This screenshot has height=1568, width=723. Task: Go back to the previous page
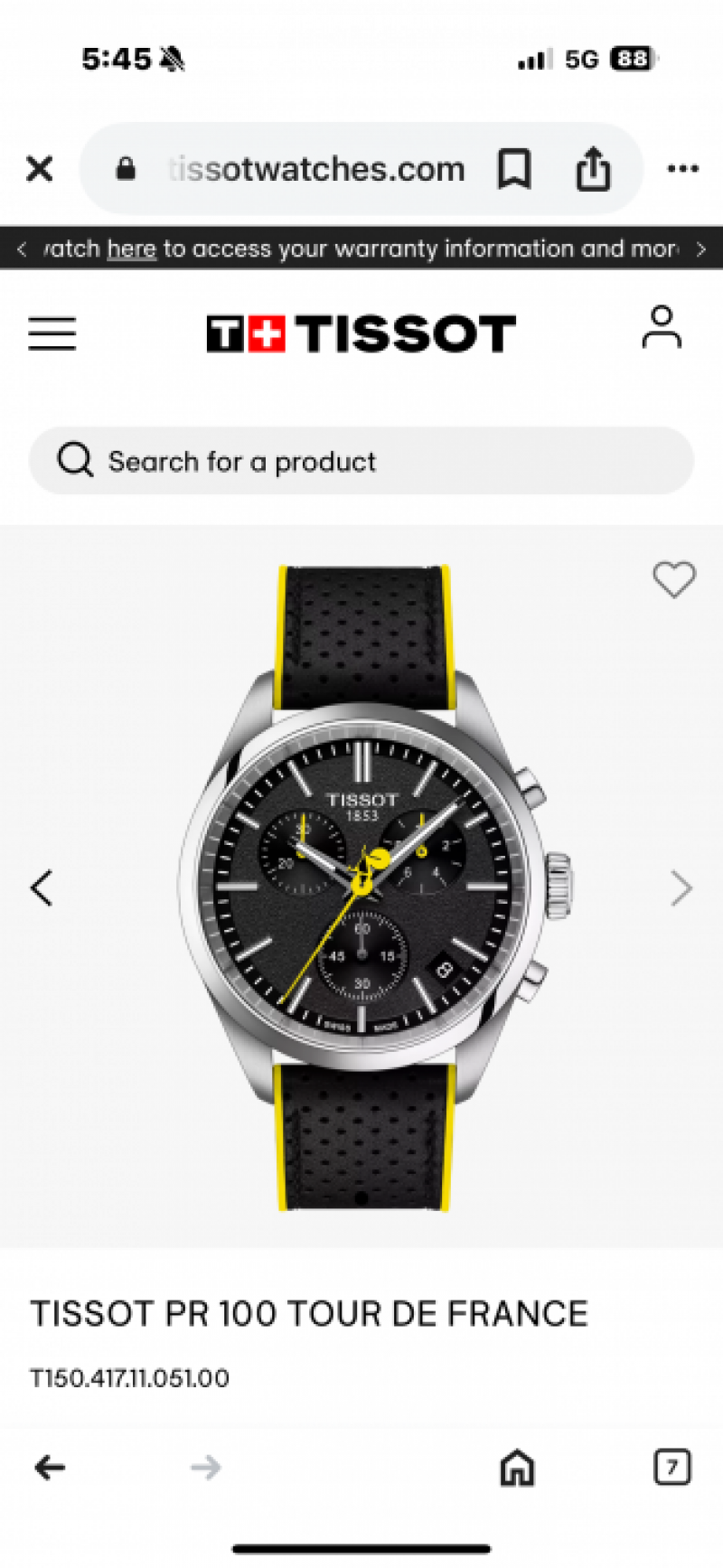click(50, 1468)
